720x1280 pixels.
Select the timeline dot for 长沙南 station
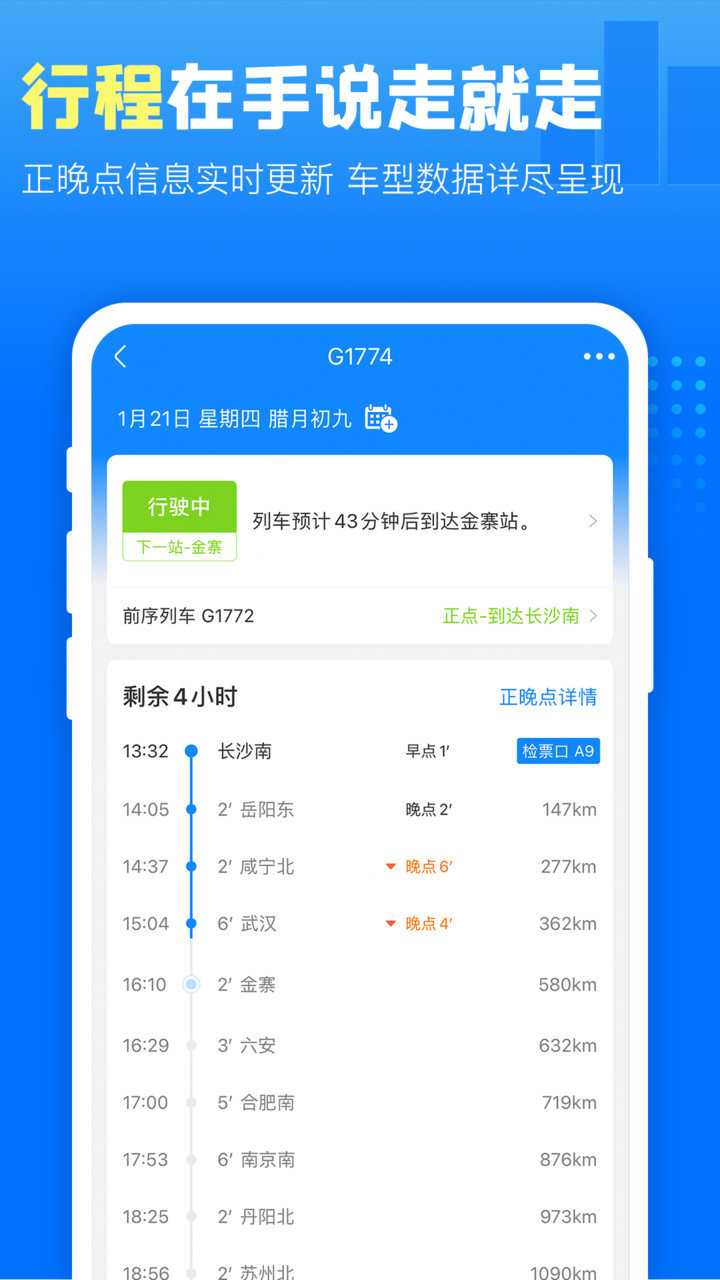click(191, 750)
